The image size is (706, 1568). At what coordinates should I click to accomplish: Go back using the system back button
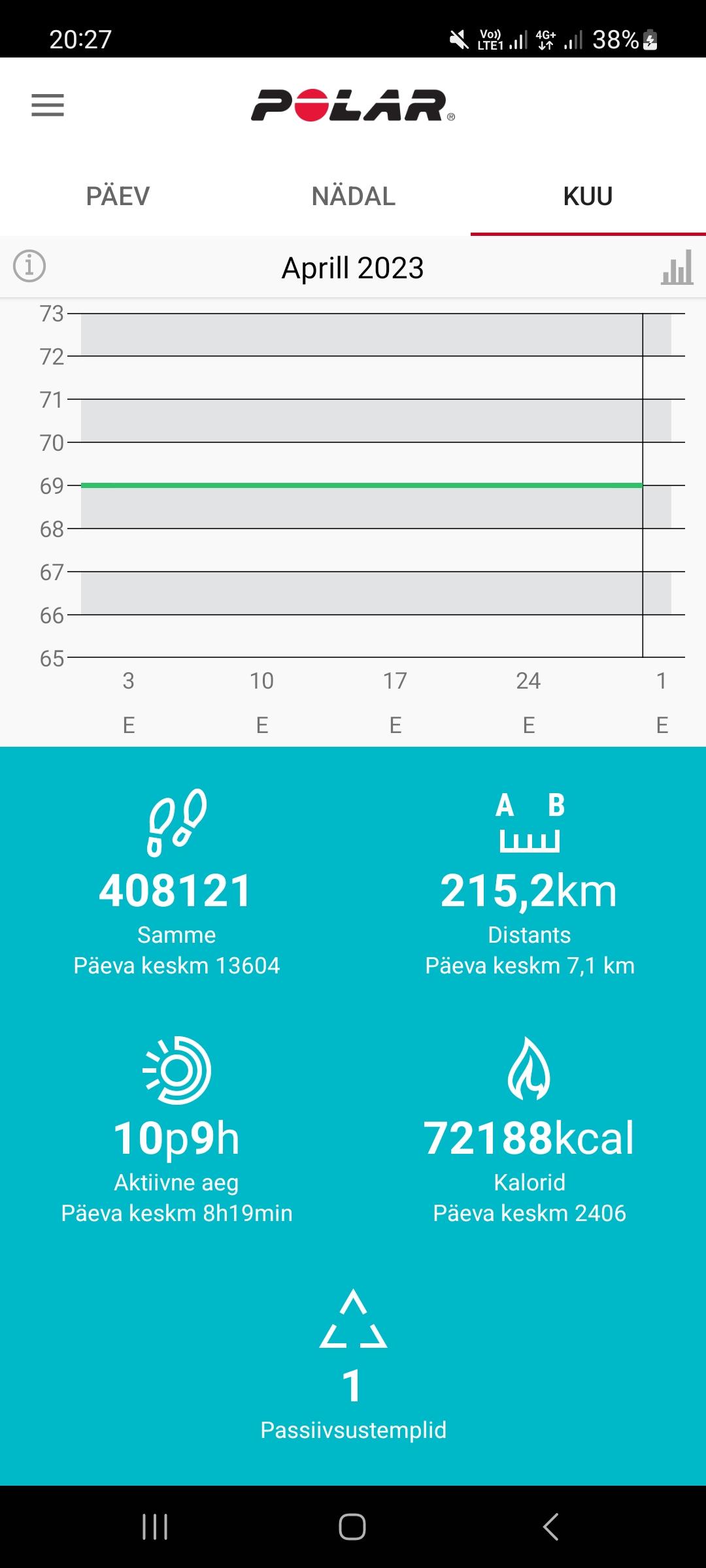pyautogui.click(x=550, y=1527)
